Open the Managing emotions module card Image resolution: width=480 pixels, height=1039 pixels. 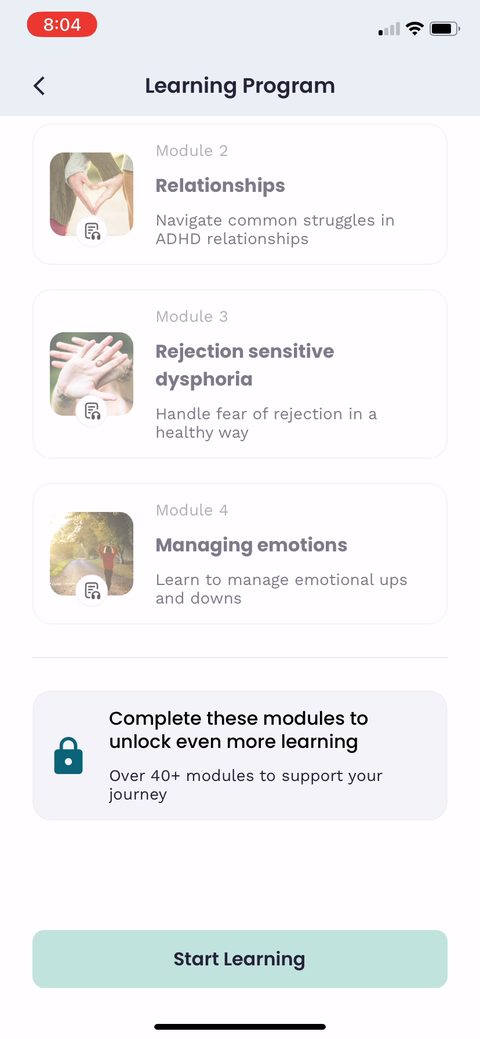click(240, 553)
